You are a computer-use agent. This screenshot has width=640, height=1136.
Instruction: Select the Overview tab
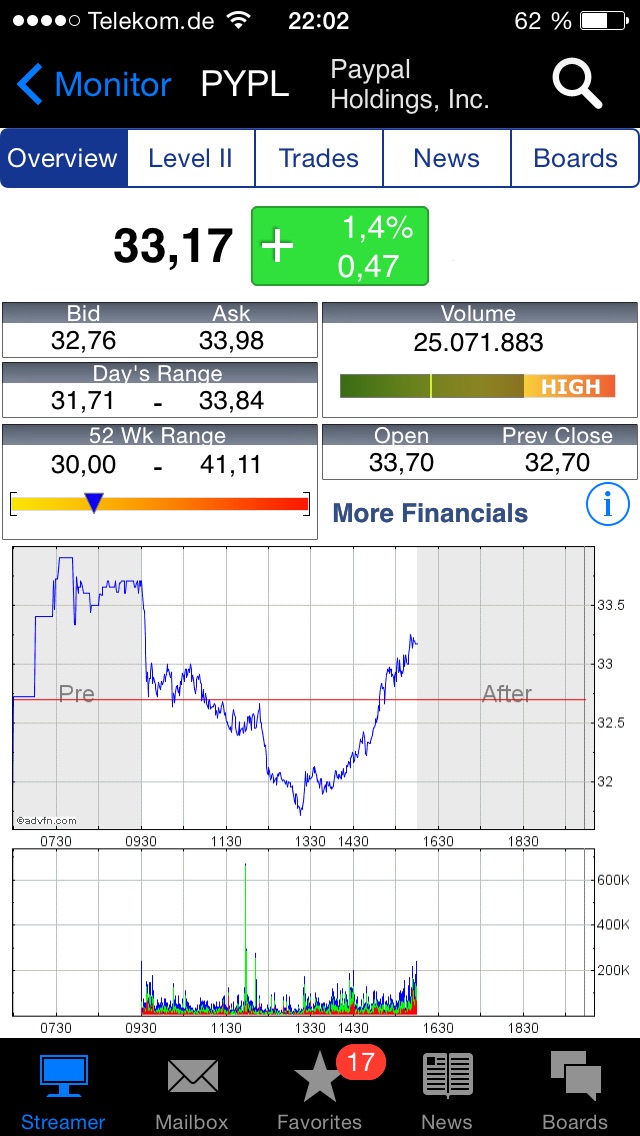point(64,158)
